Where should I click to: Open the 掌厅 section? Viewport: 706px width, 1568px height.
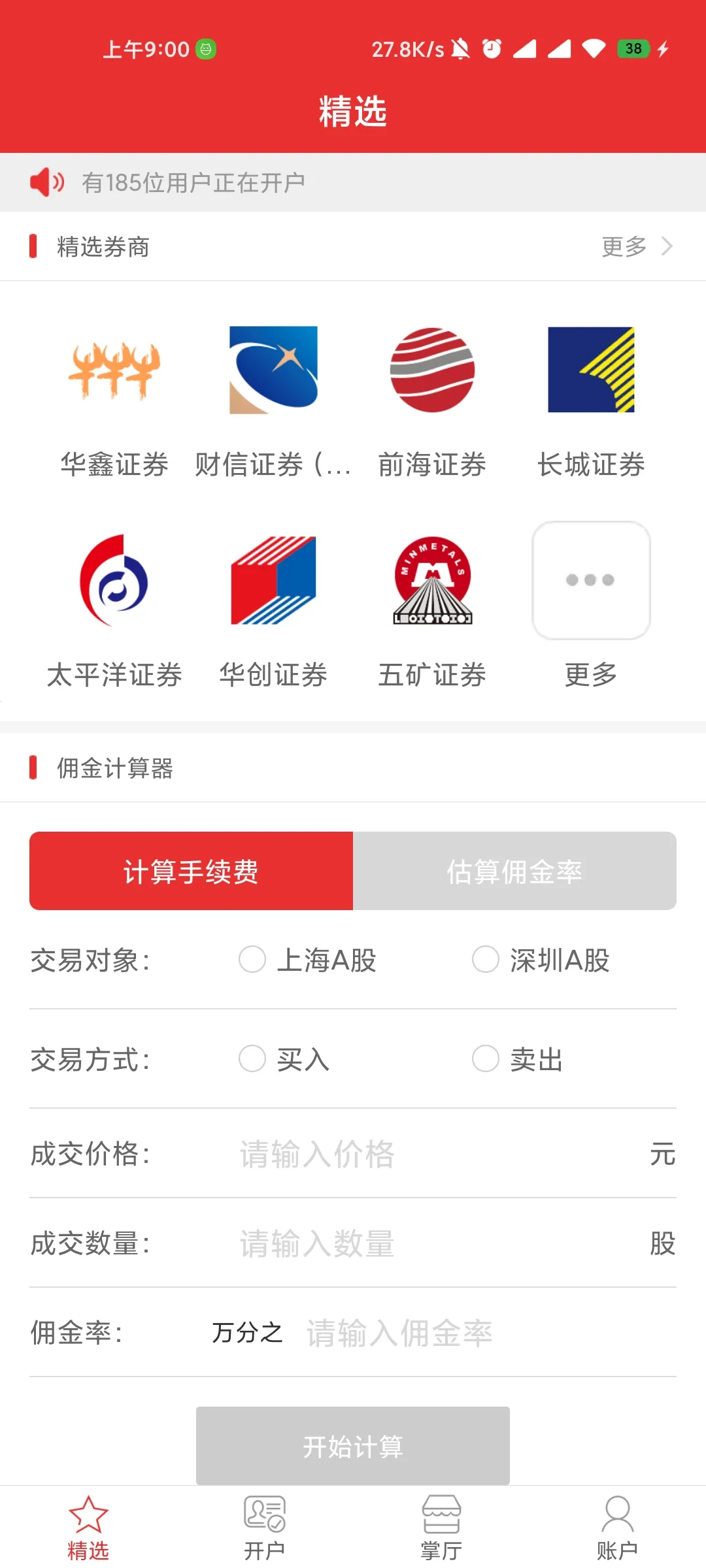[441, 1522]
